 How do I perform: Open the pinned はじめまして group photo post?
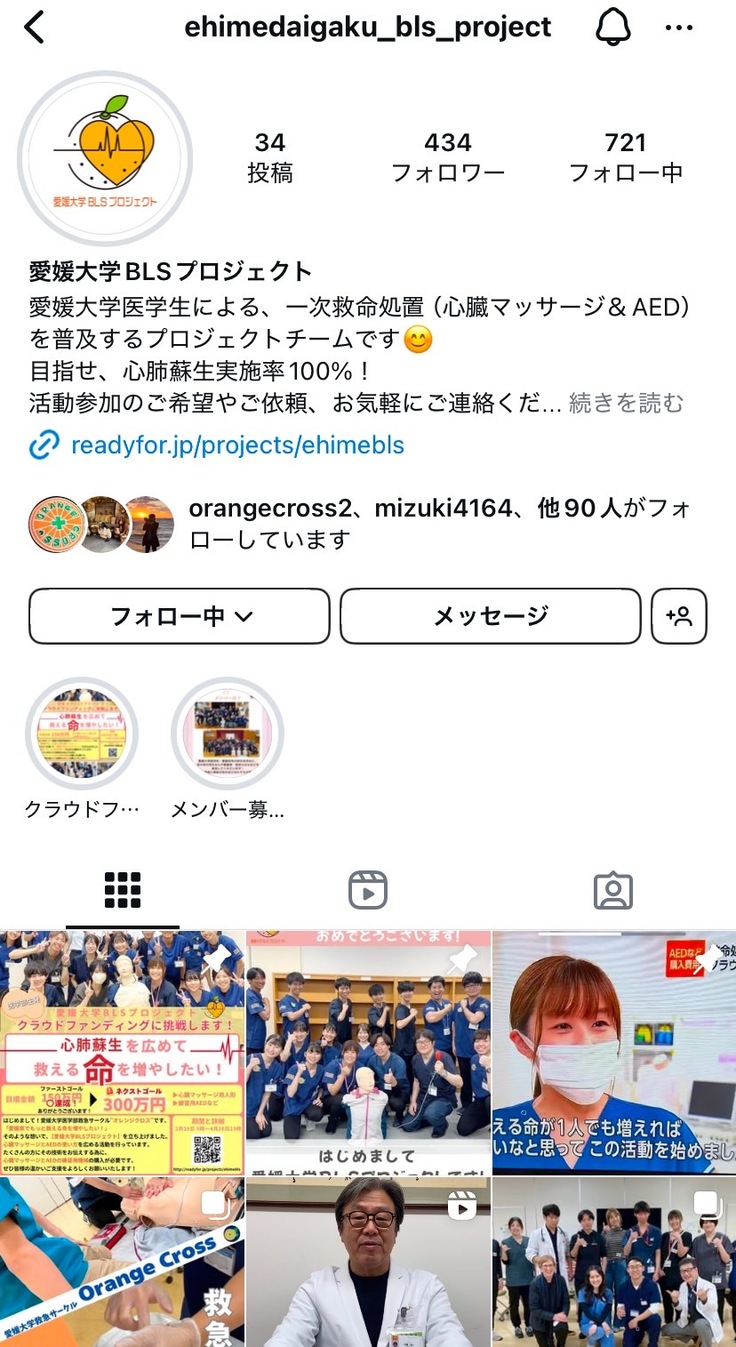pos(368,1052)
